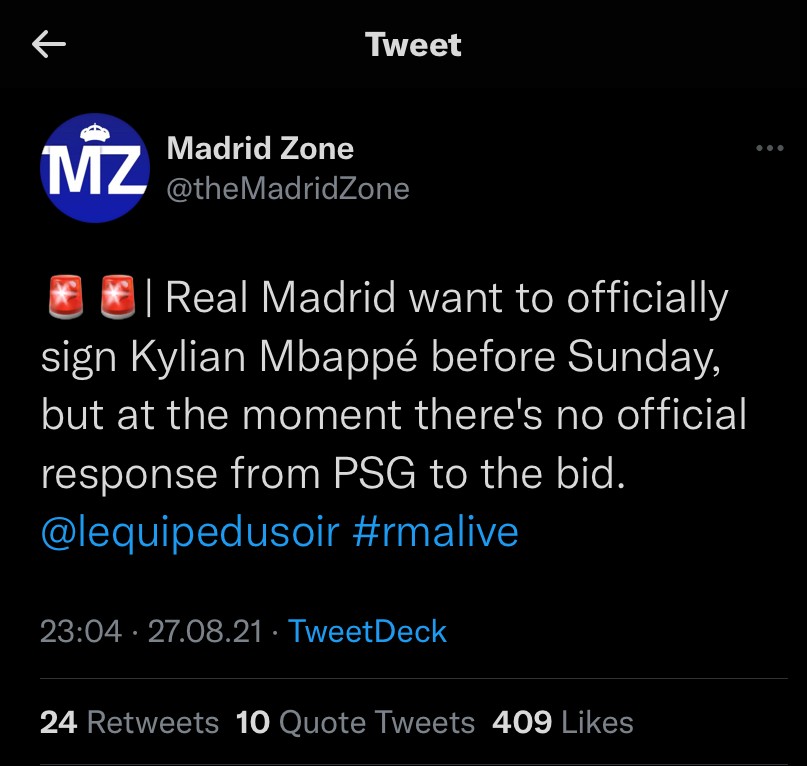
Task: See who gave the 409 Likes
Action: (562, 722)
